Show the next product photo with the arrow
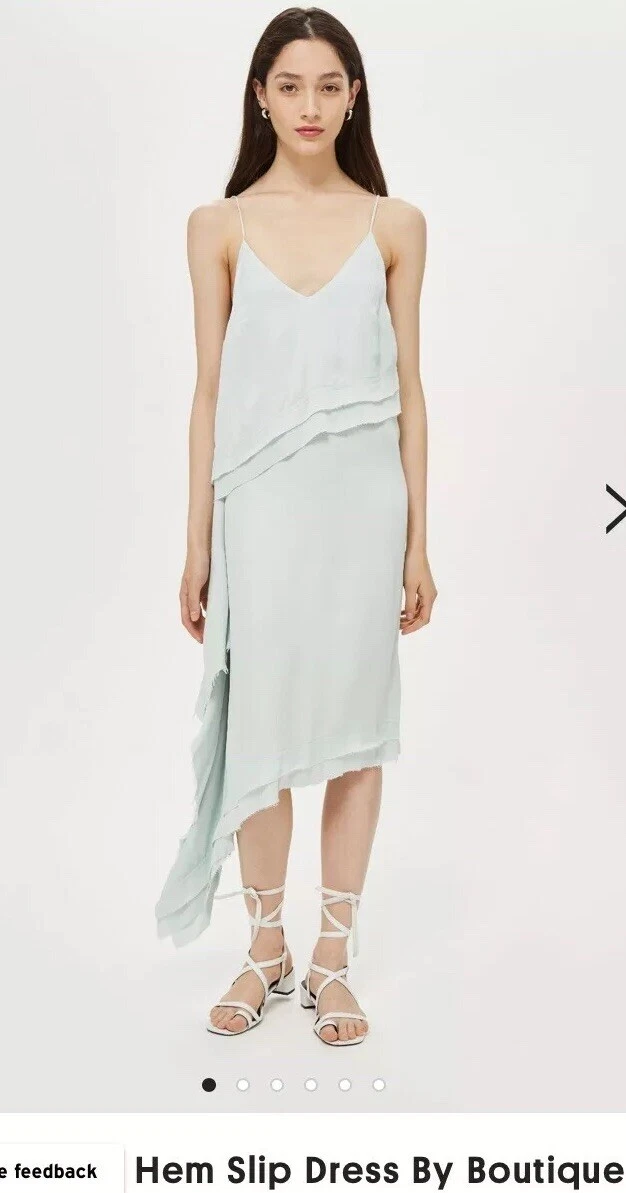 click(x=615, y=508)
